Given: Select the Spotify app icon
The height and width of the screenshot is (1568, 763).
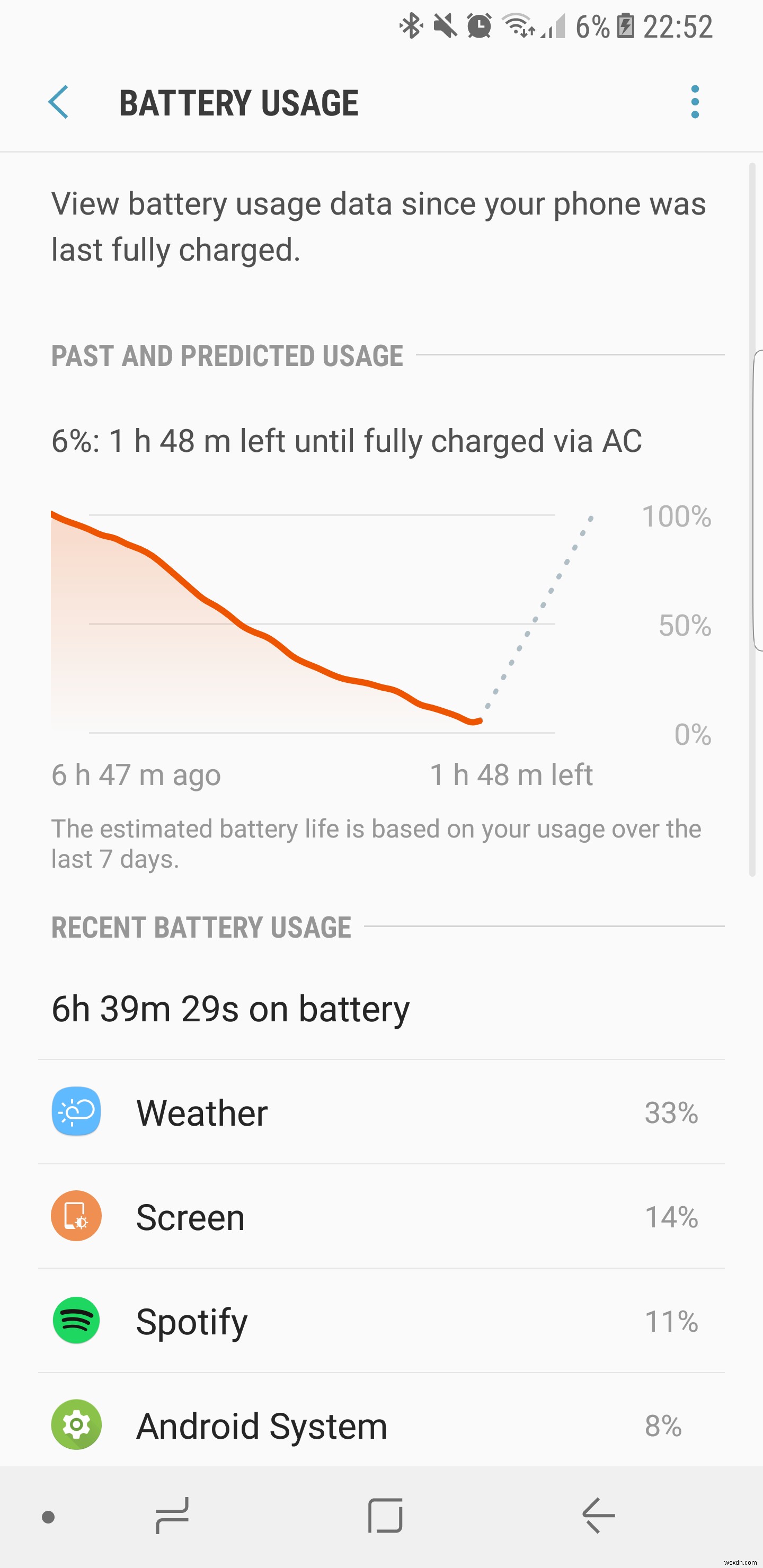Looking at the screenshot, I should pos(76,1320).
